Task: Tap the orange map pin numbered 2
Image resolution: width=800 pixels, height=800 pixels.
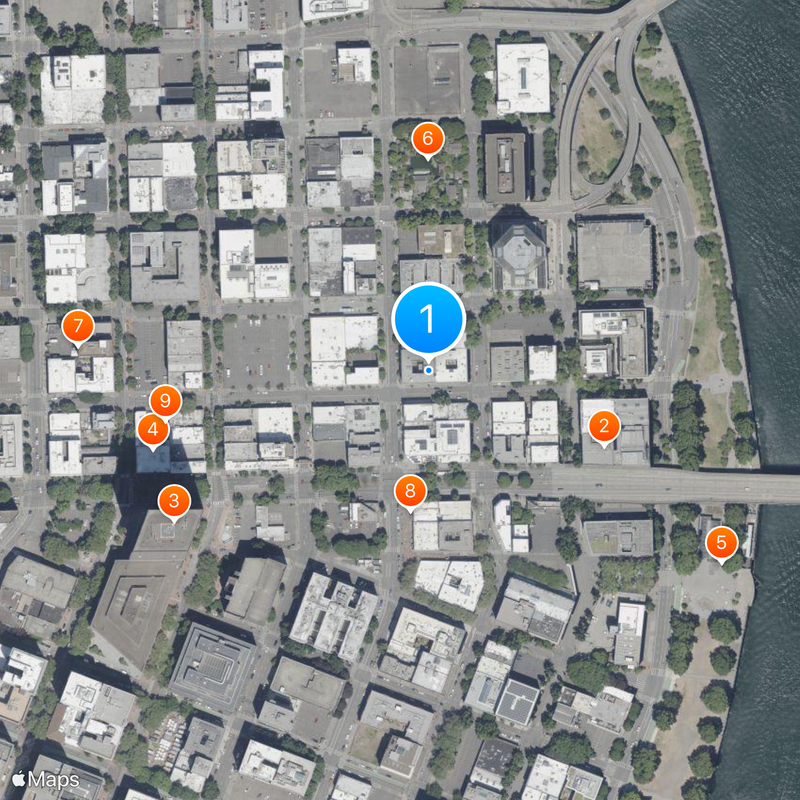Action: (603, 426)
